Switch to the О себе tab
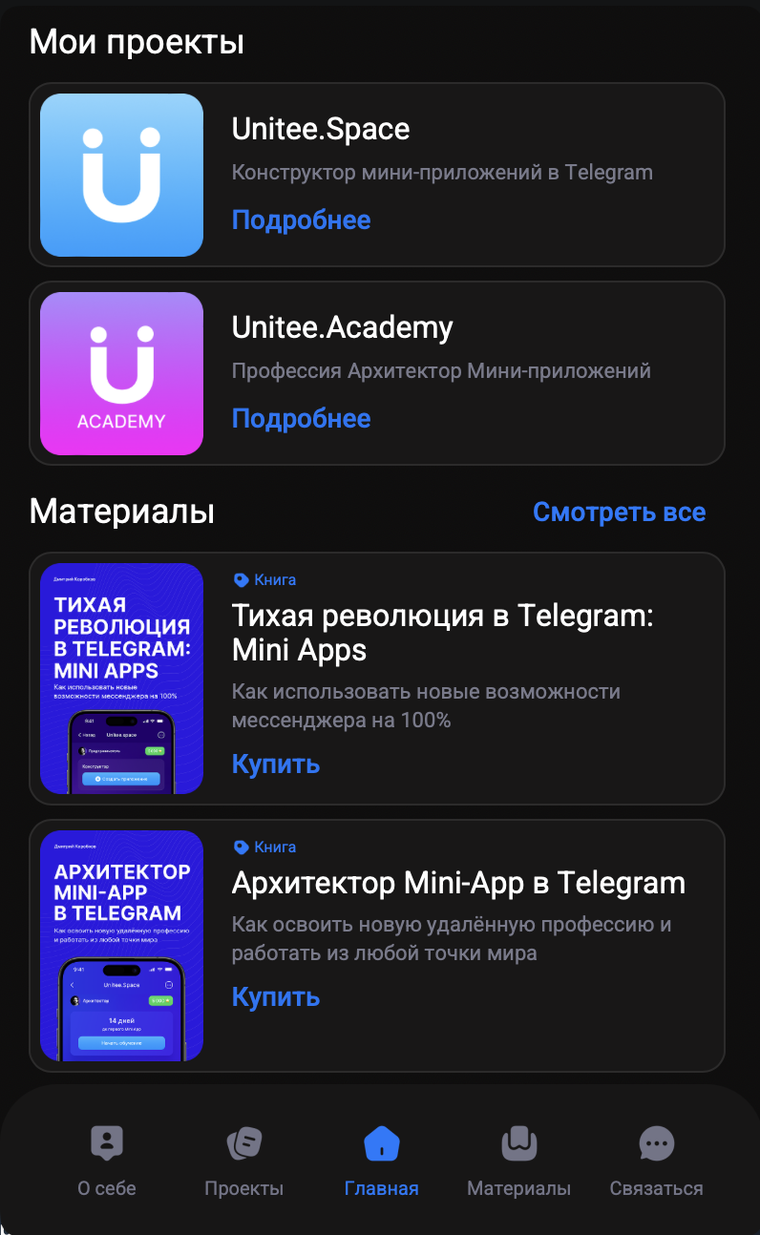This screenshot has height=1235, width=760. [107, 1160]
